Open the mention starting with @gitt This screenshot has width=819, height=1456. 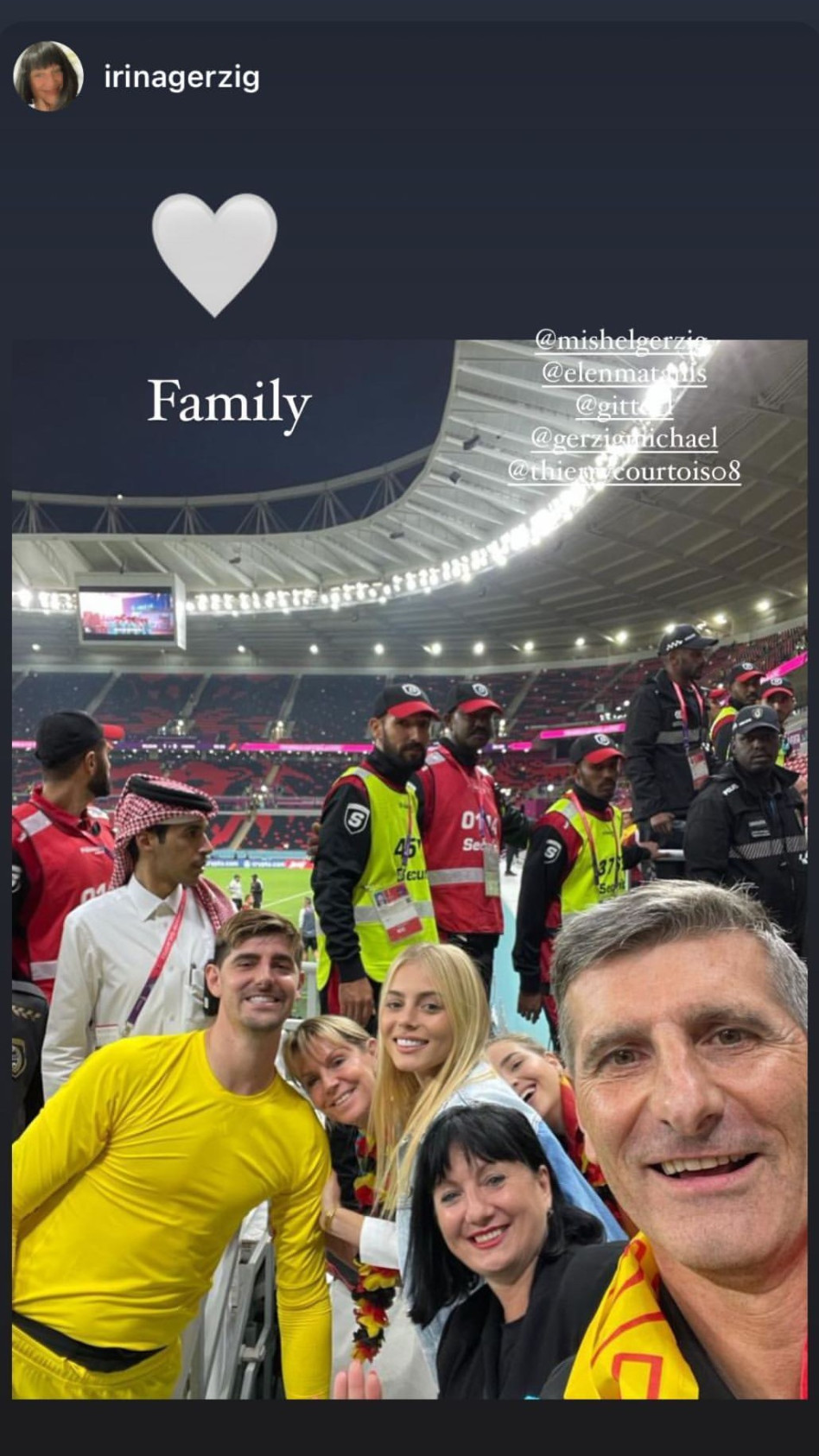[624, 406]
